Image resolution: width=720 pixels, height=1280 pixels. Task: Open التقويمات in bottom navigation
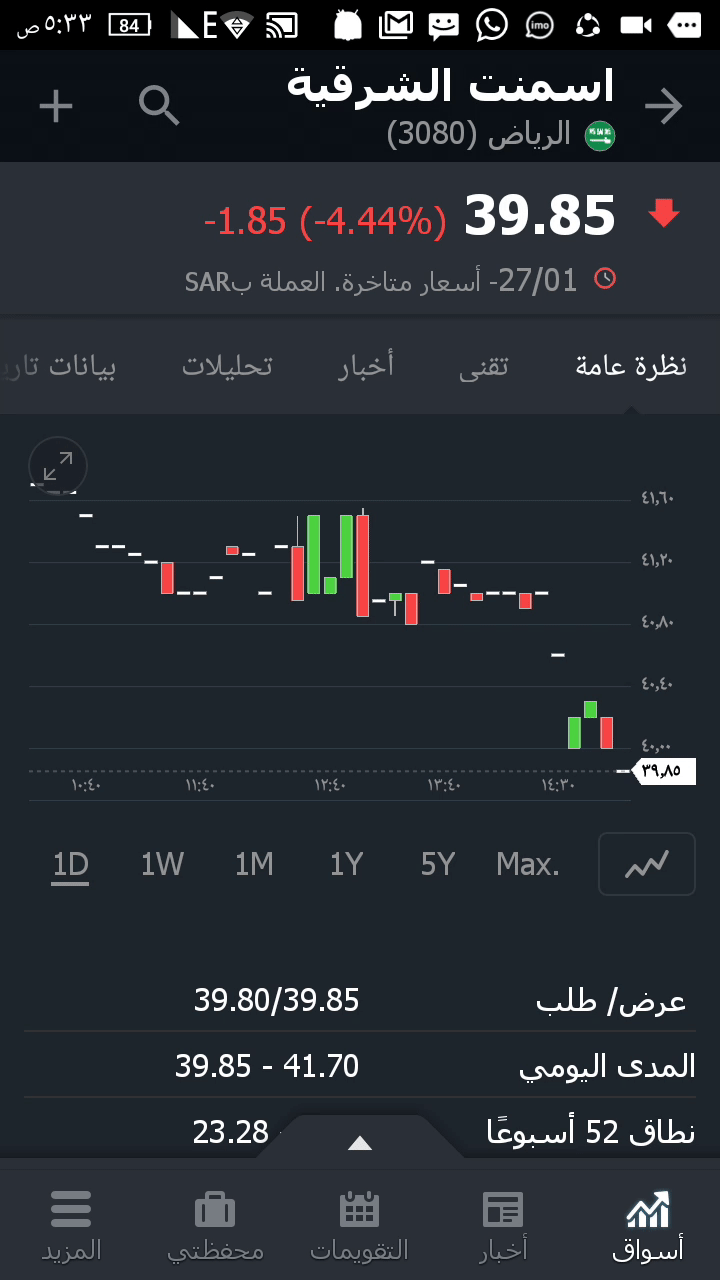click(359, 1225)
